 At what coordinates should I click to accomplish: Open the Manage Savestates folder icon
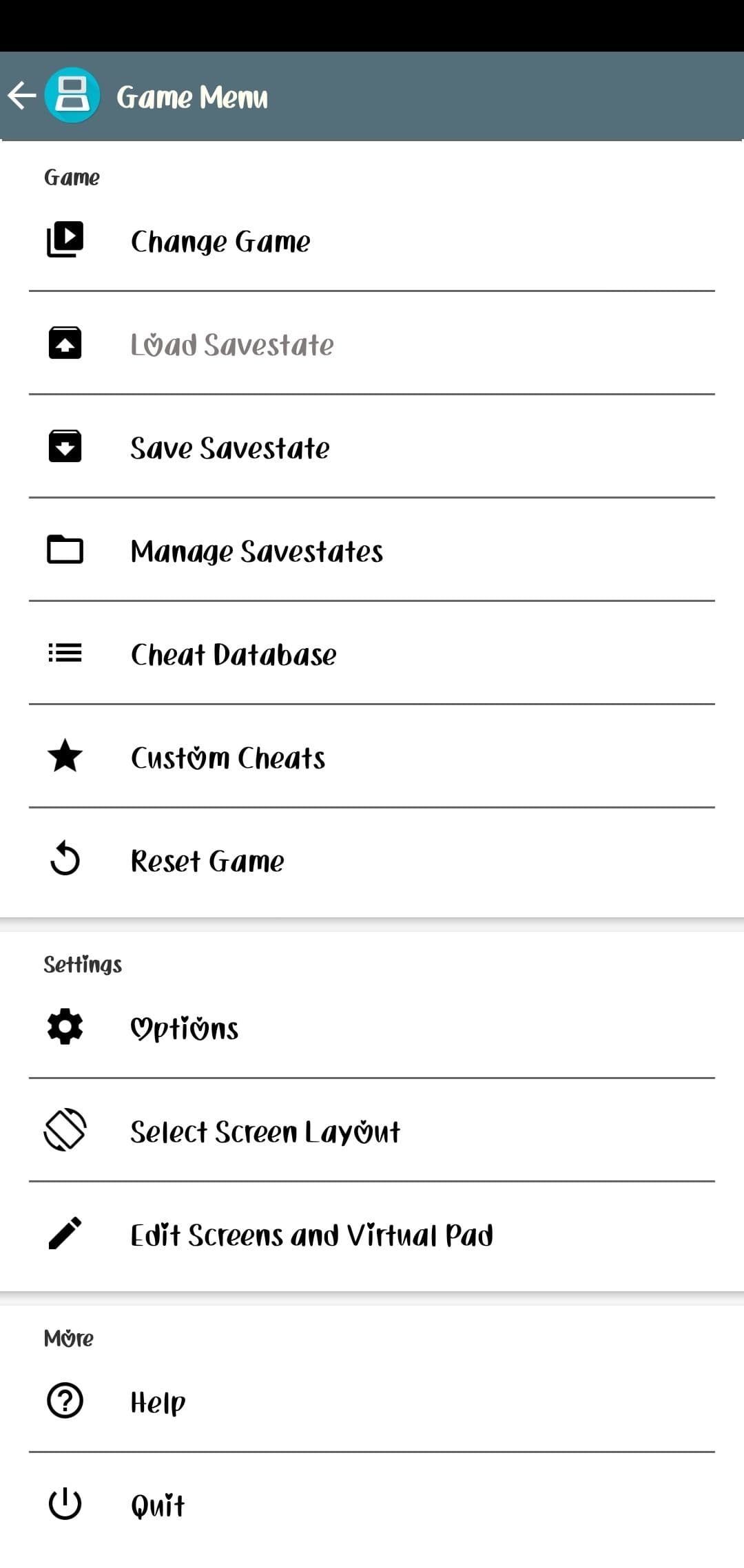click(64, 549)
